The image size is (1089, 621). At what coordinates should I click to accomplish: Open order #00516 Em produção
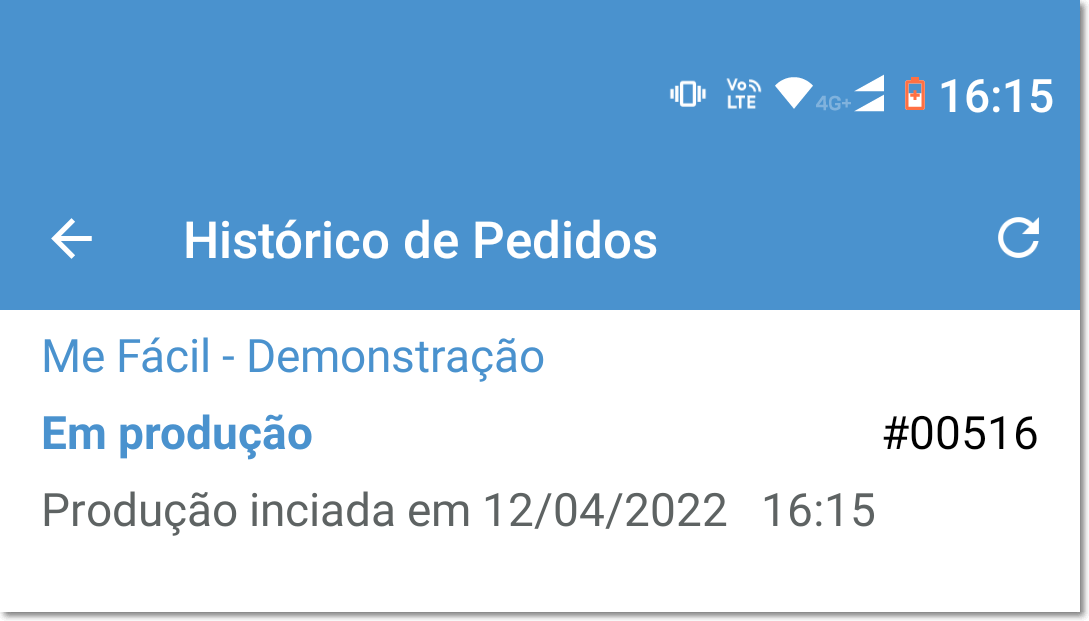(x=540, y=434)
